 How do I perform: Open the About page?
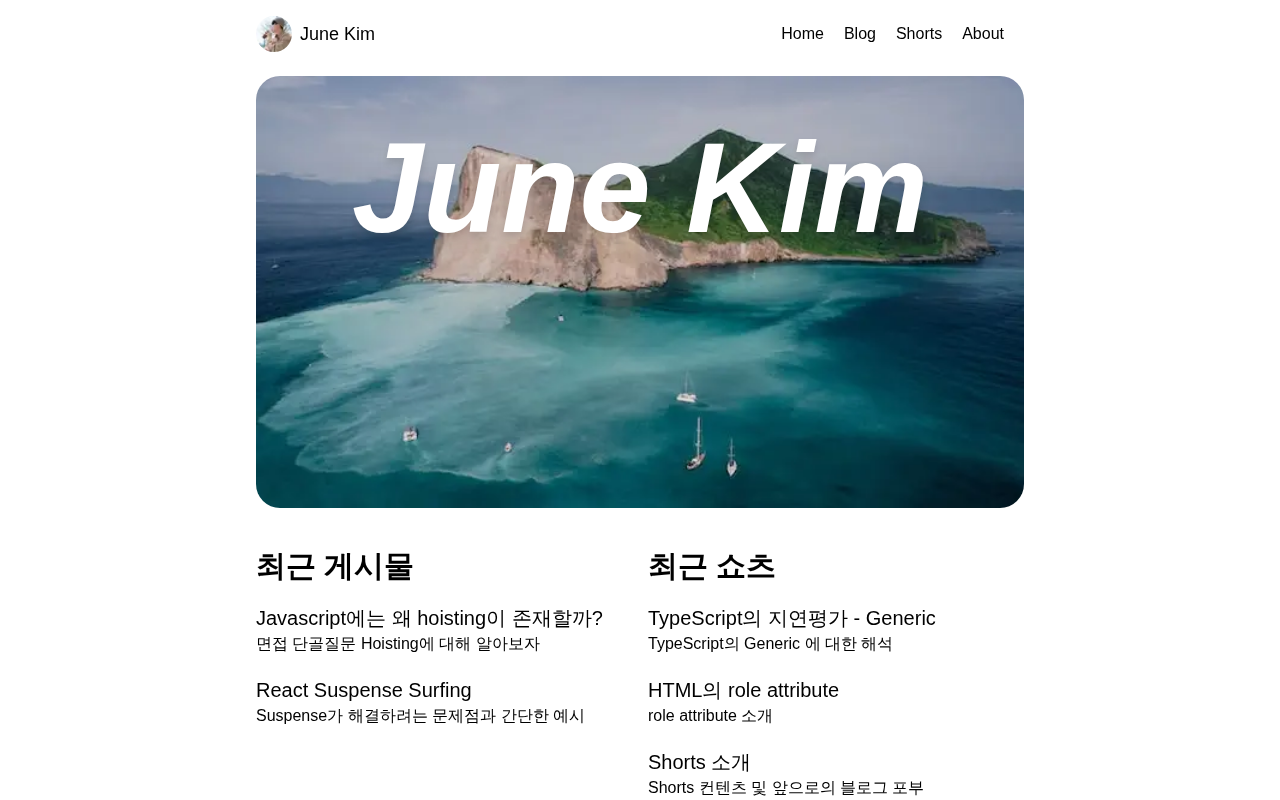982,34
